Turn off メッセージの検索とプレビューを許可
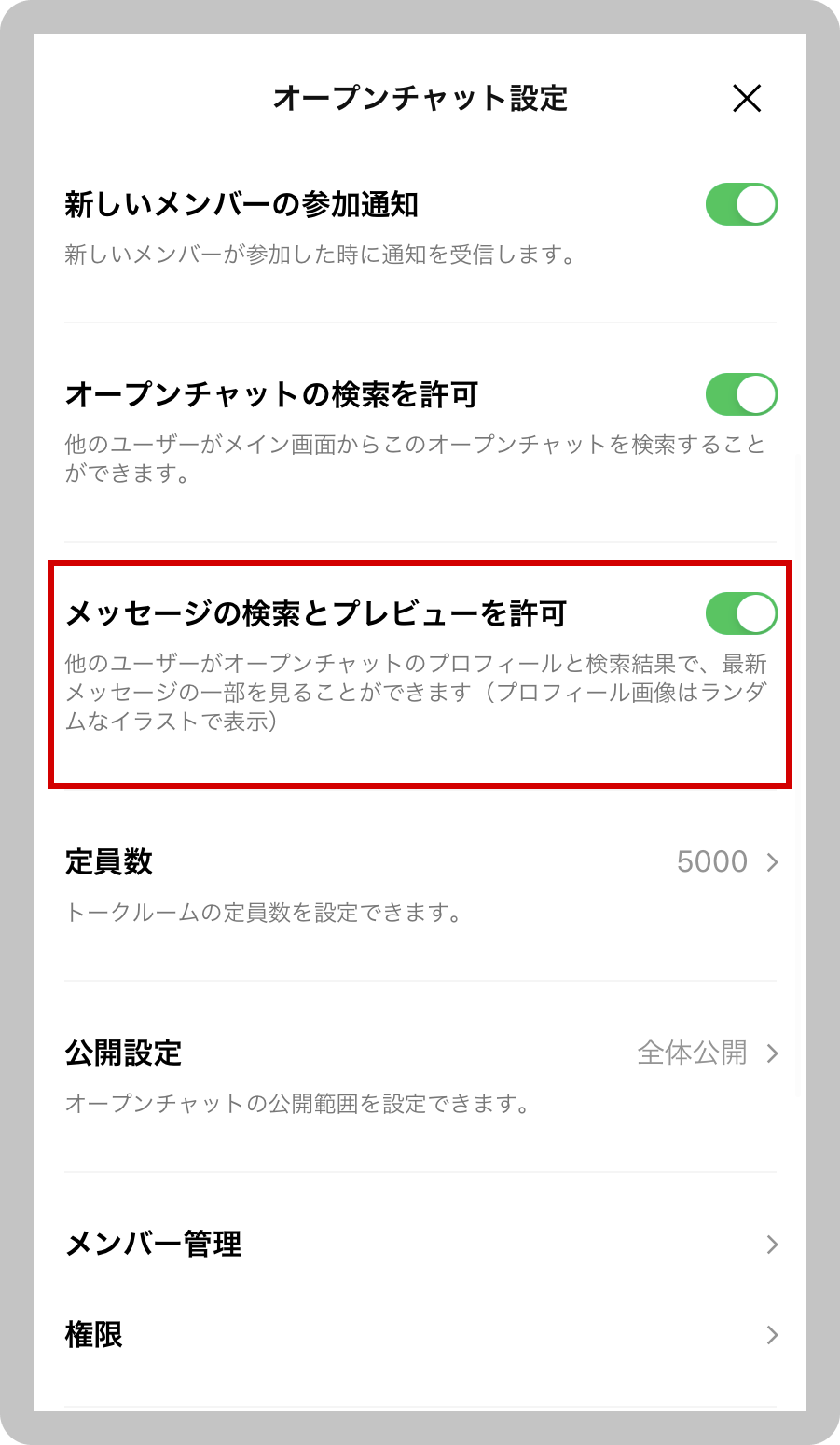The width and height of the screenshot is (840, 1445). (741, 613)
